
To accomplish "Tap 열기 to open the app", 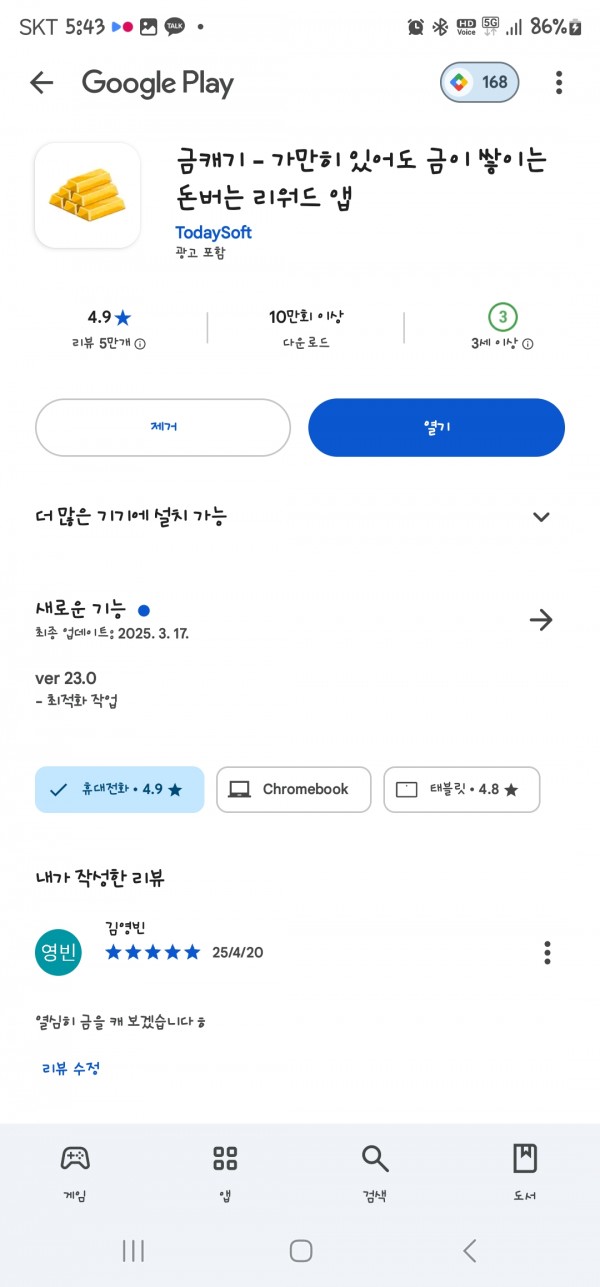I will [436, 427].
